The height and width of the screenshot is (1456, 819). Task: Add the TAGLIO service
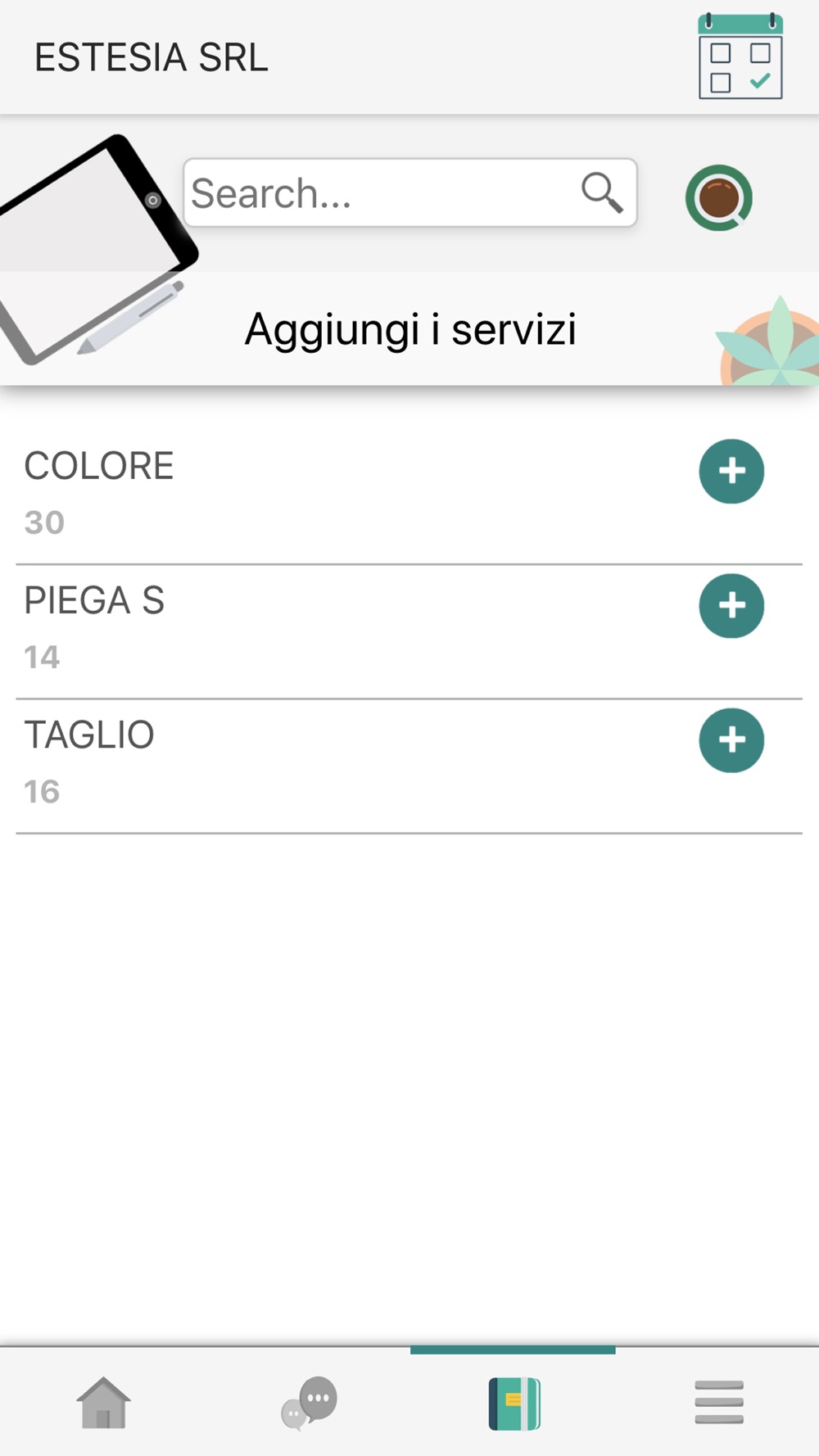coord(731,740)
